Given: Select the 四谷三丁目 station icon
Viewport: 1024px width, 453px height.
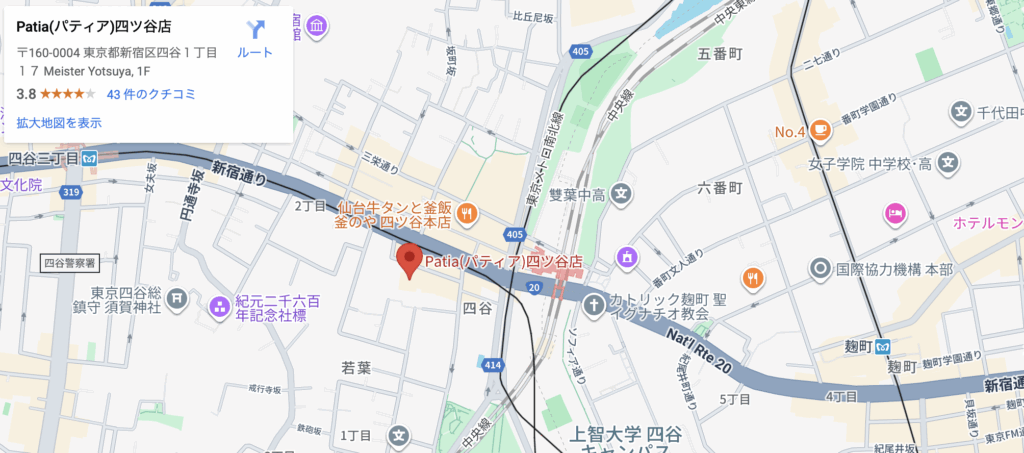Looking at the screenshot, I should (x=89, y=157).
